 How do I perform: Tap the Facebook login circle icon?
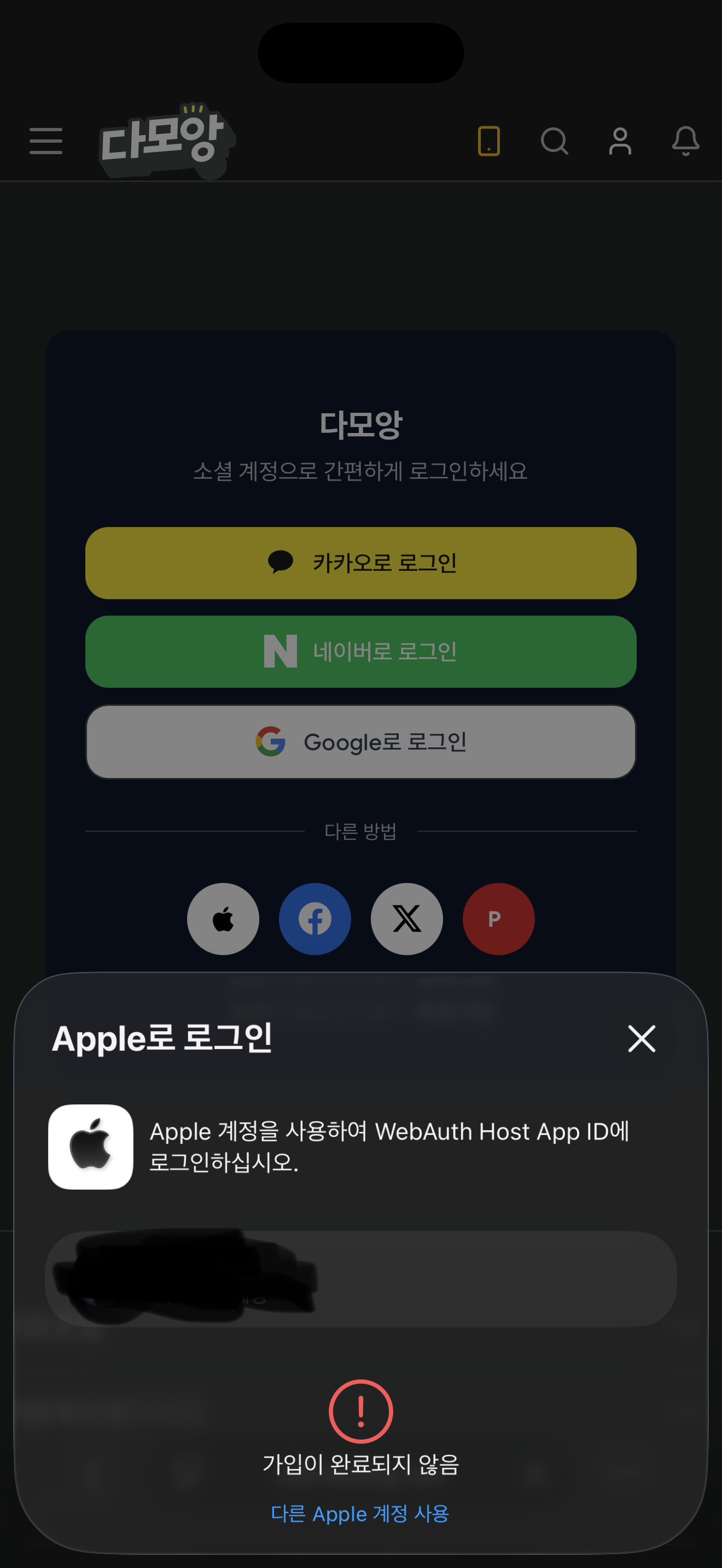coord(315,918)
